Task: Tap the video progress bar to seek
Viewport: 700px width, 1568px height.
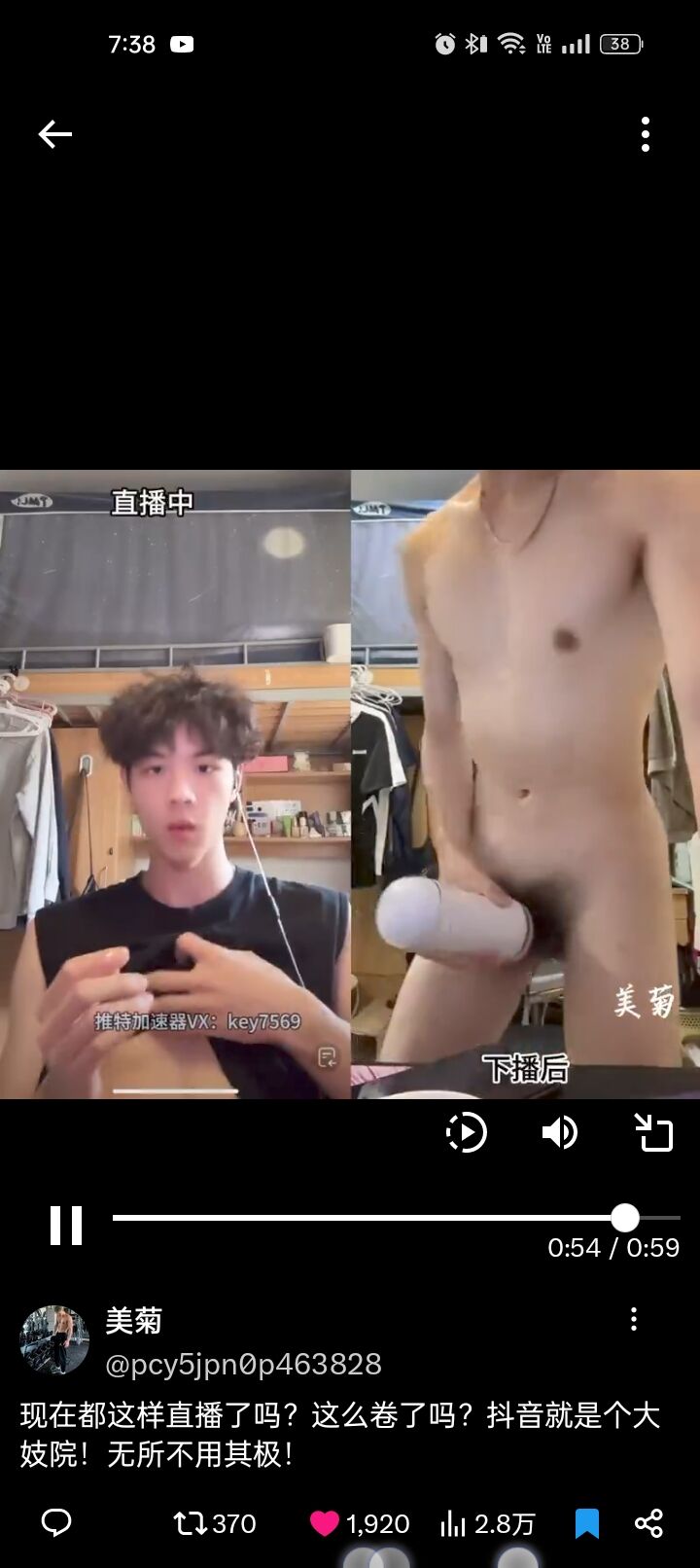Action: [369, 1217]
